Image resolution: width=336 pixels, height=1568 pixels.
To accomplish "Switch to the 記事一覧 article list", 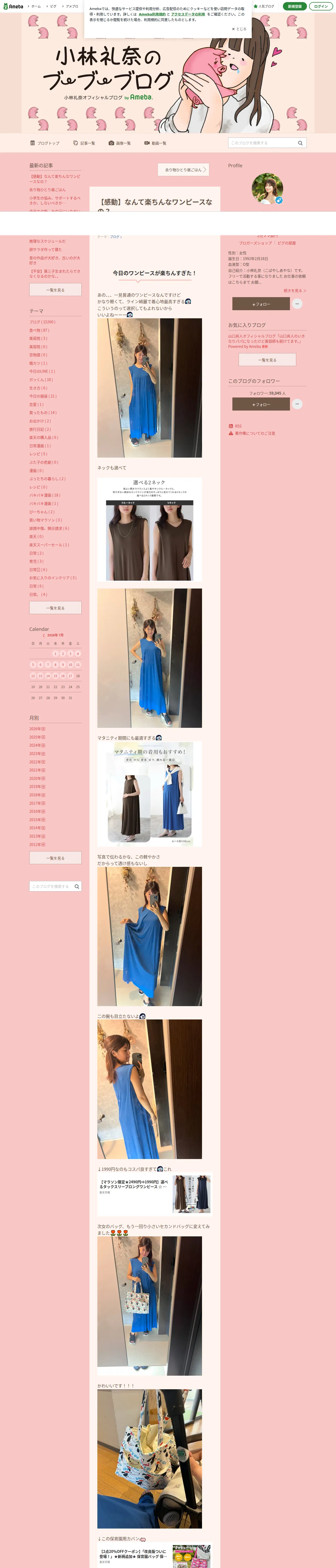I will pos(84,143).
